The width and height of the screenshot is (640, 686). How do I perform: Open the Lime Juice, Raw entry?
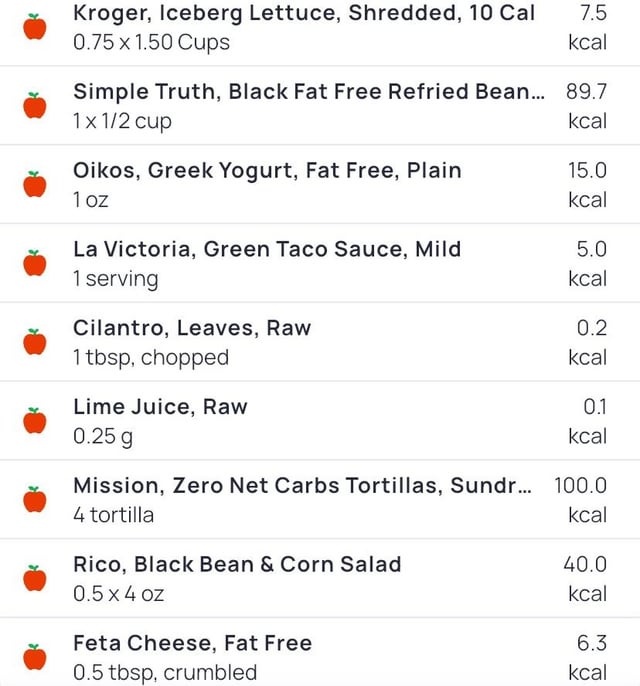click(320, 420)
